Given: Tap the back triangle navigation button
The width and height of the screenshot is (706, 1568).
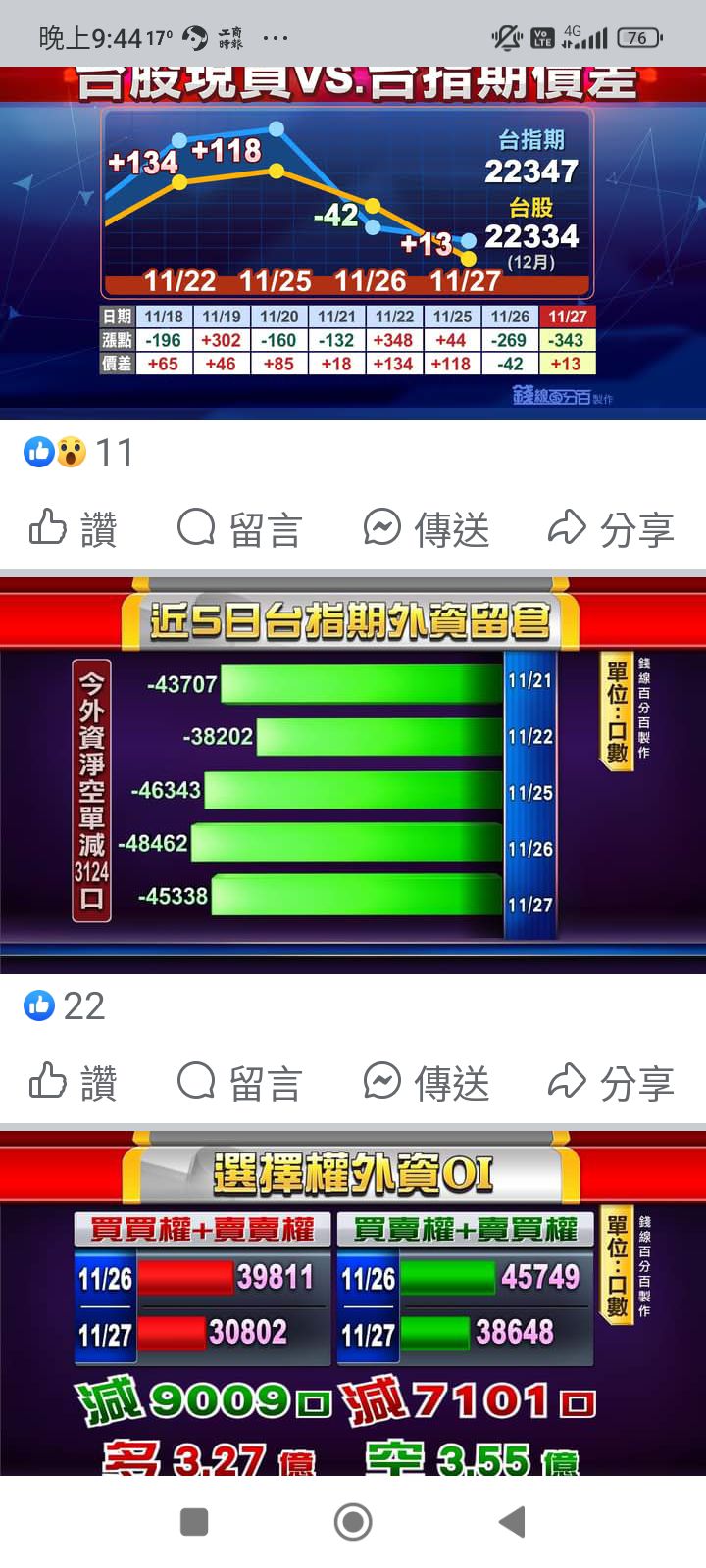Looking at the screenshot, I should 510,1522.
